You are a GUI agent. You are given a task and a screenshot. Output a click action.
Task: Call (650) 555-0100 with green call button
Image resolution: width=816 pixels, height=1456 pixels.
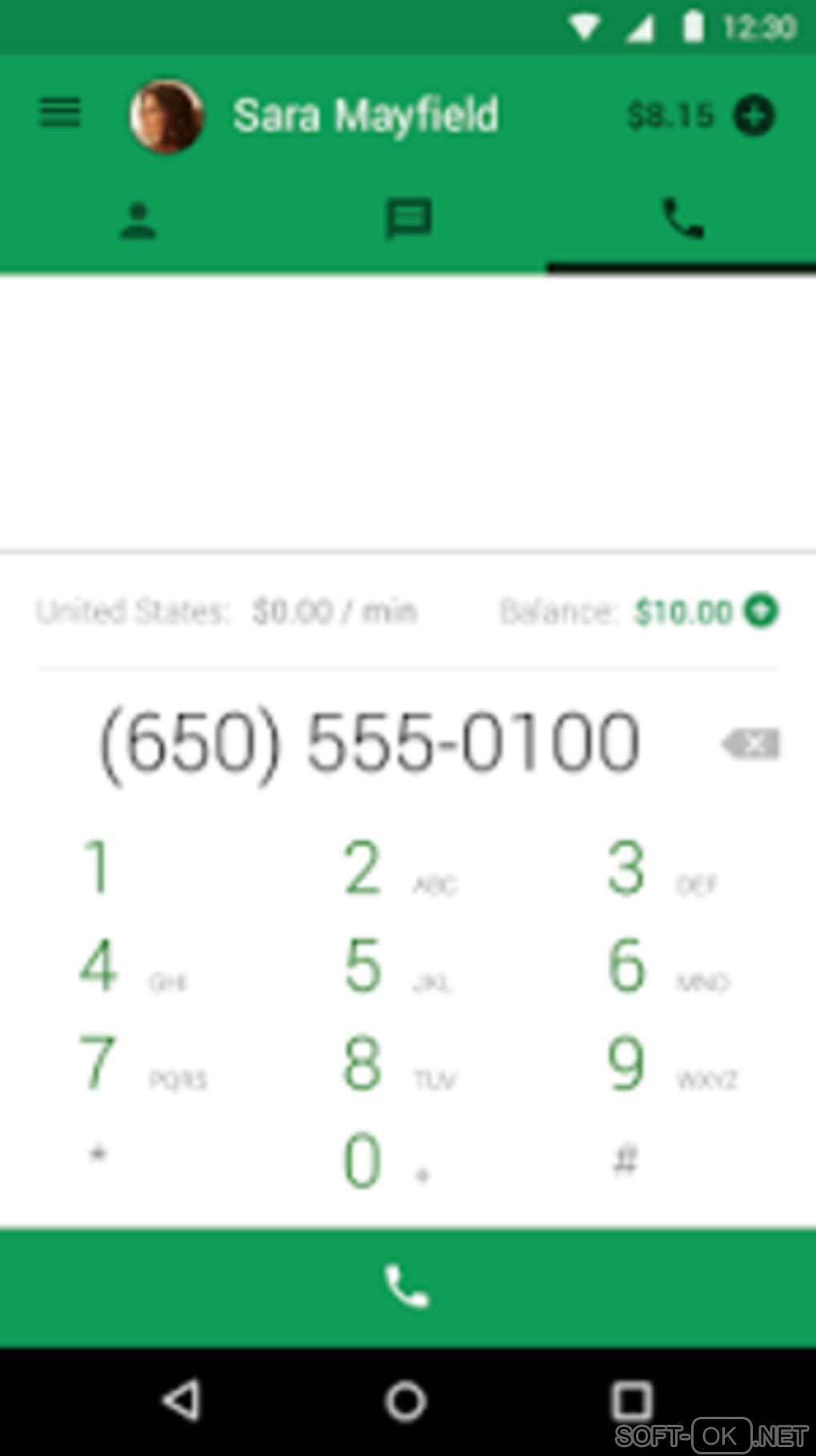point(408,1286)
